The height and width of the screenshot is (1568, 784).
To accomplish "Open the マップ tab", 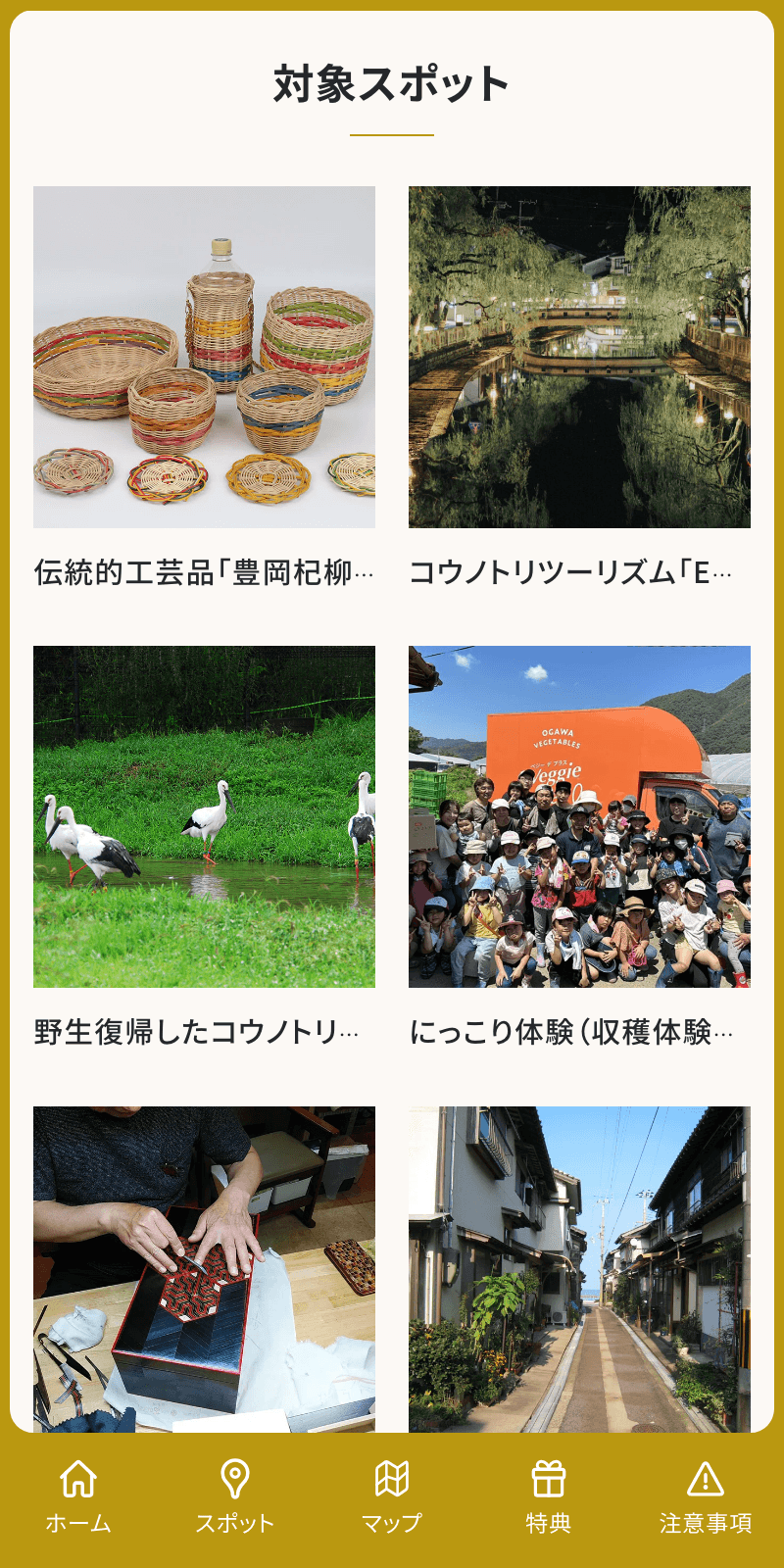I will (x=392, y=1496).
